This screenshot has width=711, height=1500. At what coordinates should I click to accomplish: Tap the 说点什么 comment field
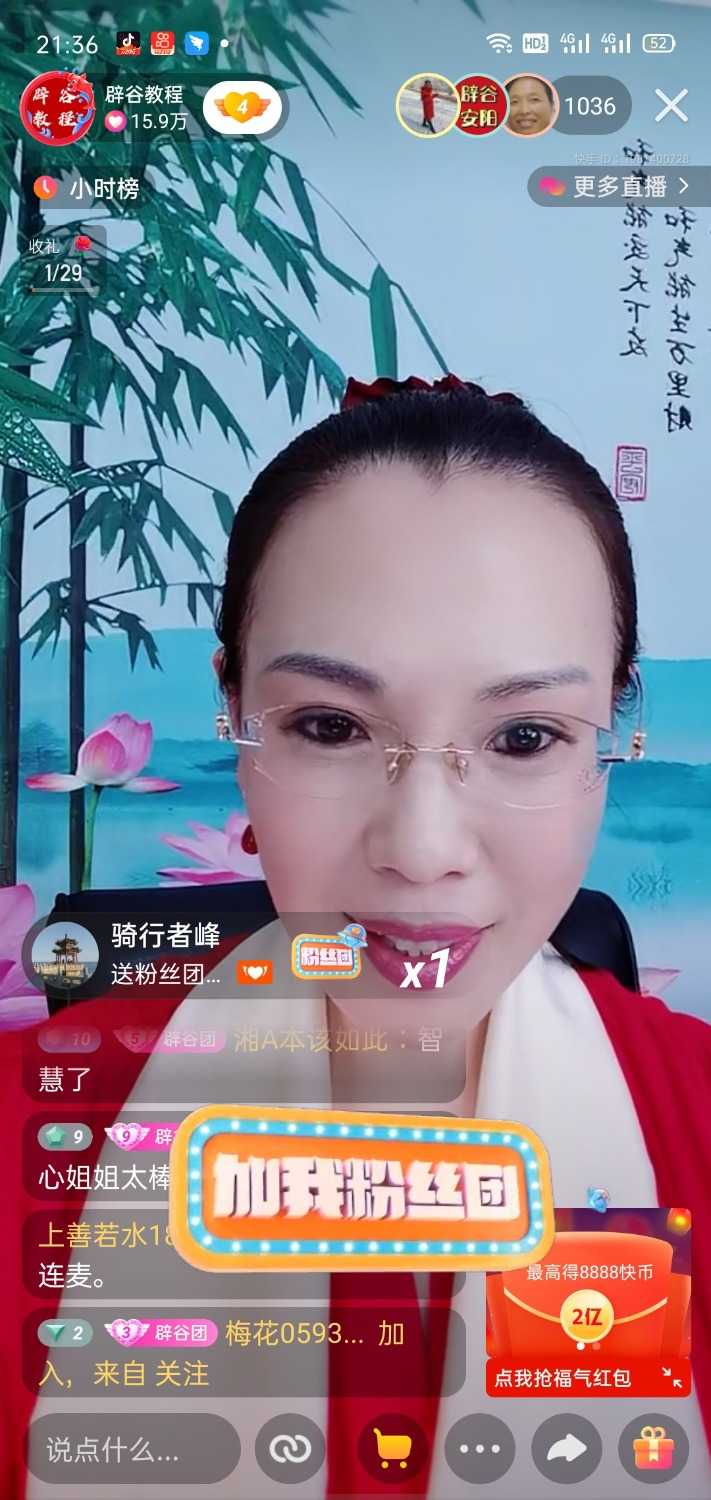[132, 1449]
